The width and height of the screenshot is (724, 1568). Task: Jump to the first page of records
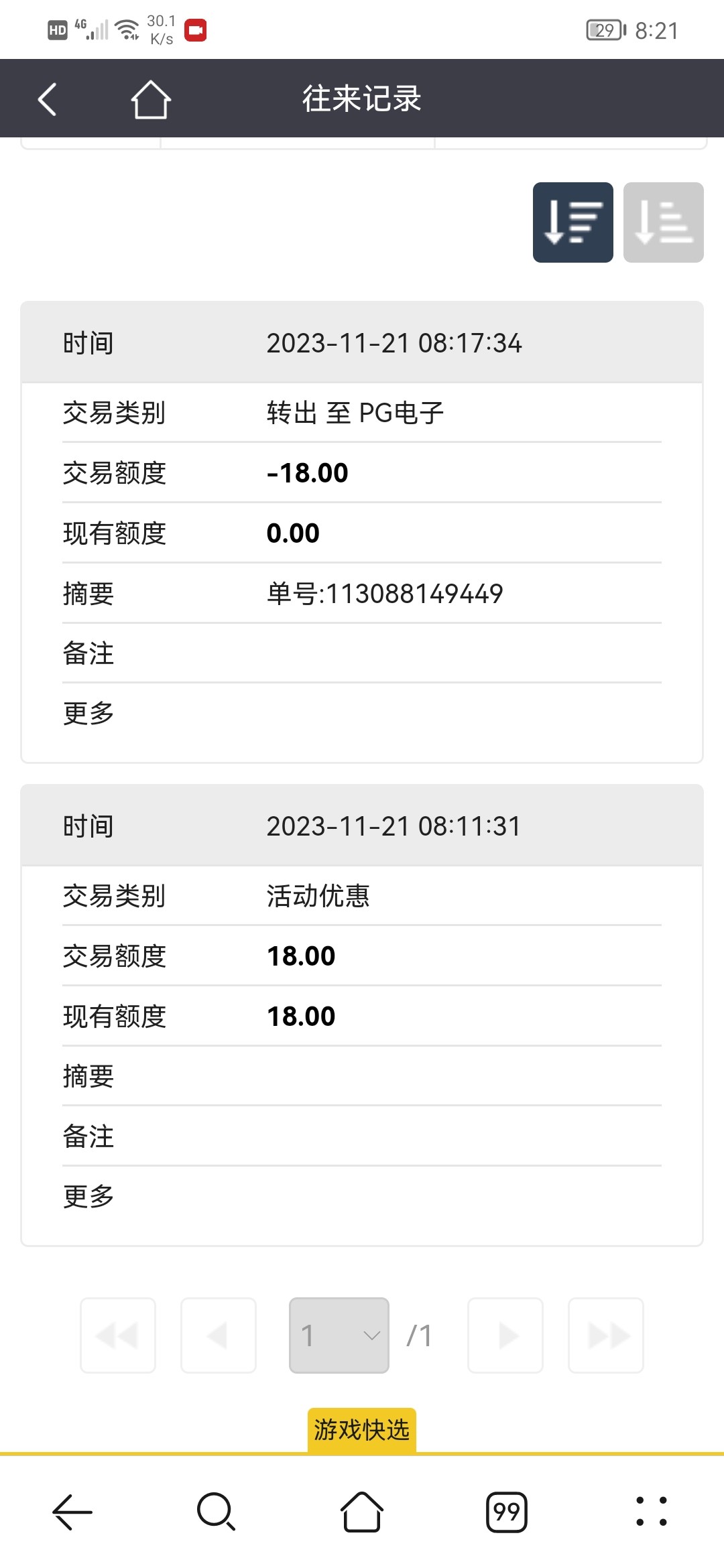point(118,1335)
